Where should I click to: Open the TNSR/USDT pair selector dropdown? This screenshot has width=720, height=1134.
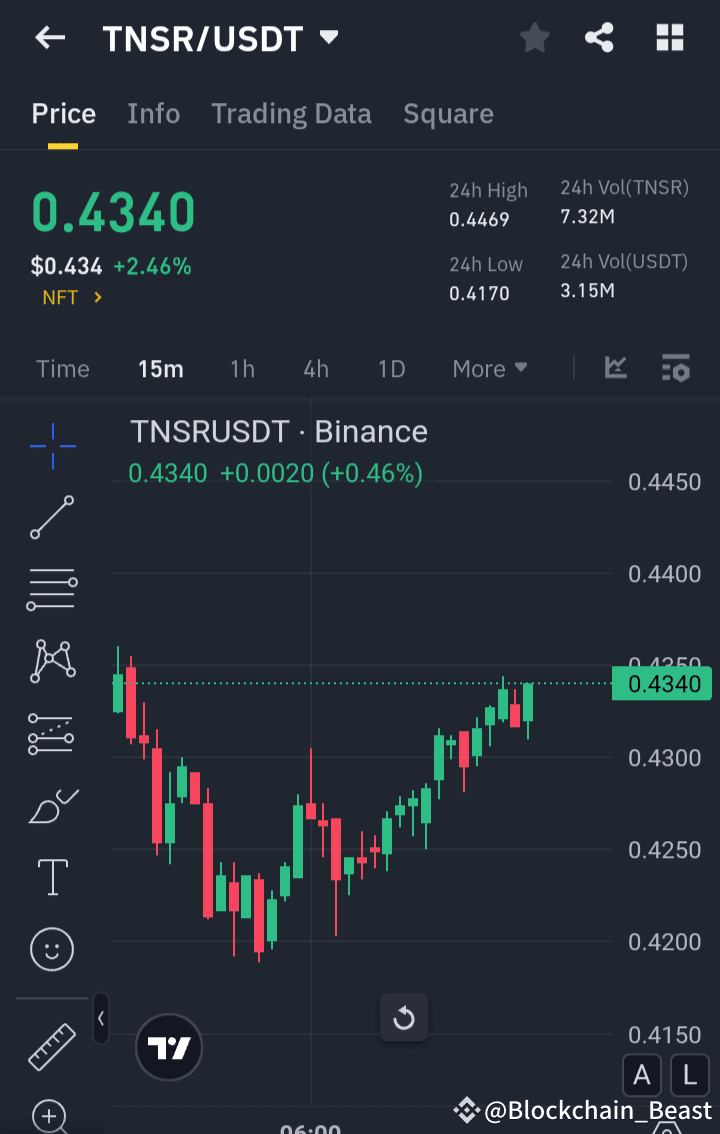328,37
